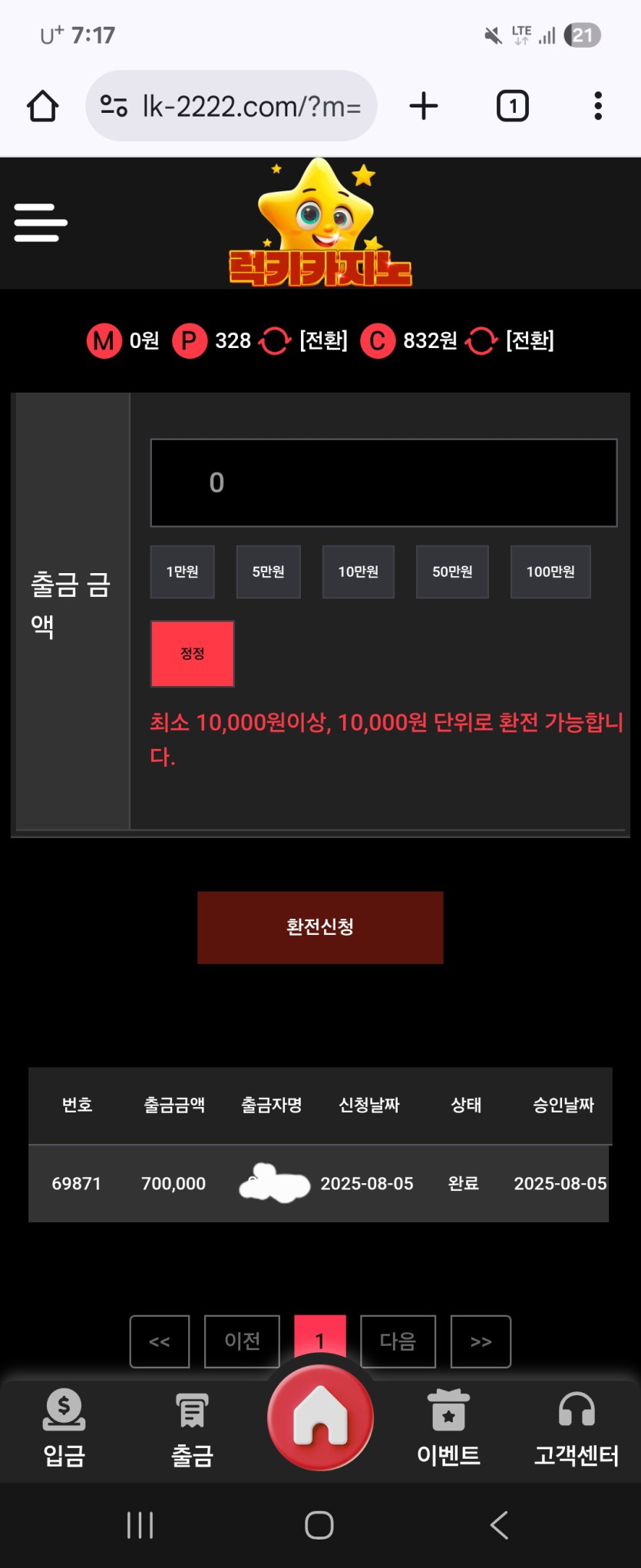641x1568 pixels.
Task: Tap the C balance [전환] link
Action: click(530, 340)
